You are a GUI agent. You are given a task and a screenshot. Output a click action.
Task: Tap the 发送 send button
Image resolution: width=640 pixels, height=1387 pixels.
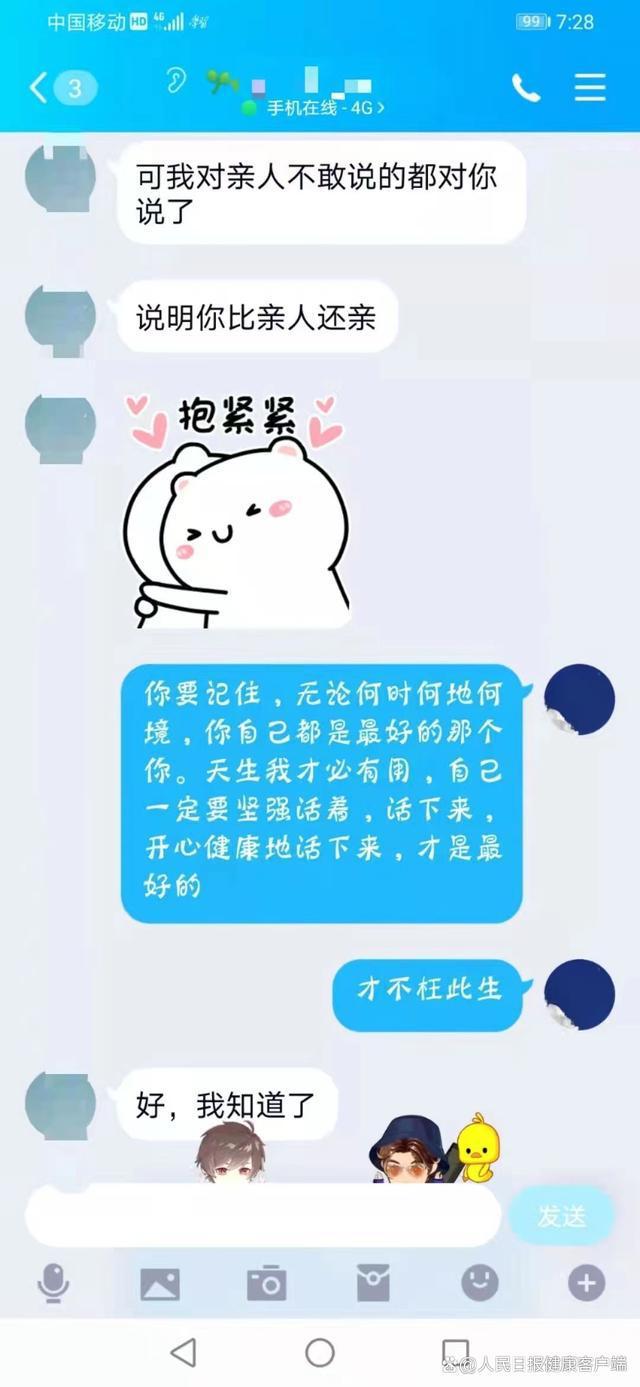click(x=561, y=1215)
